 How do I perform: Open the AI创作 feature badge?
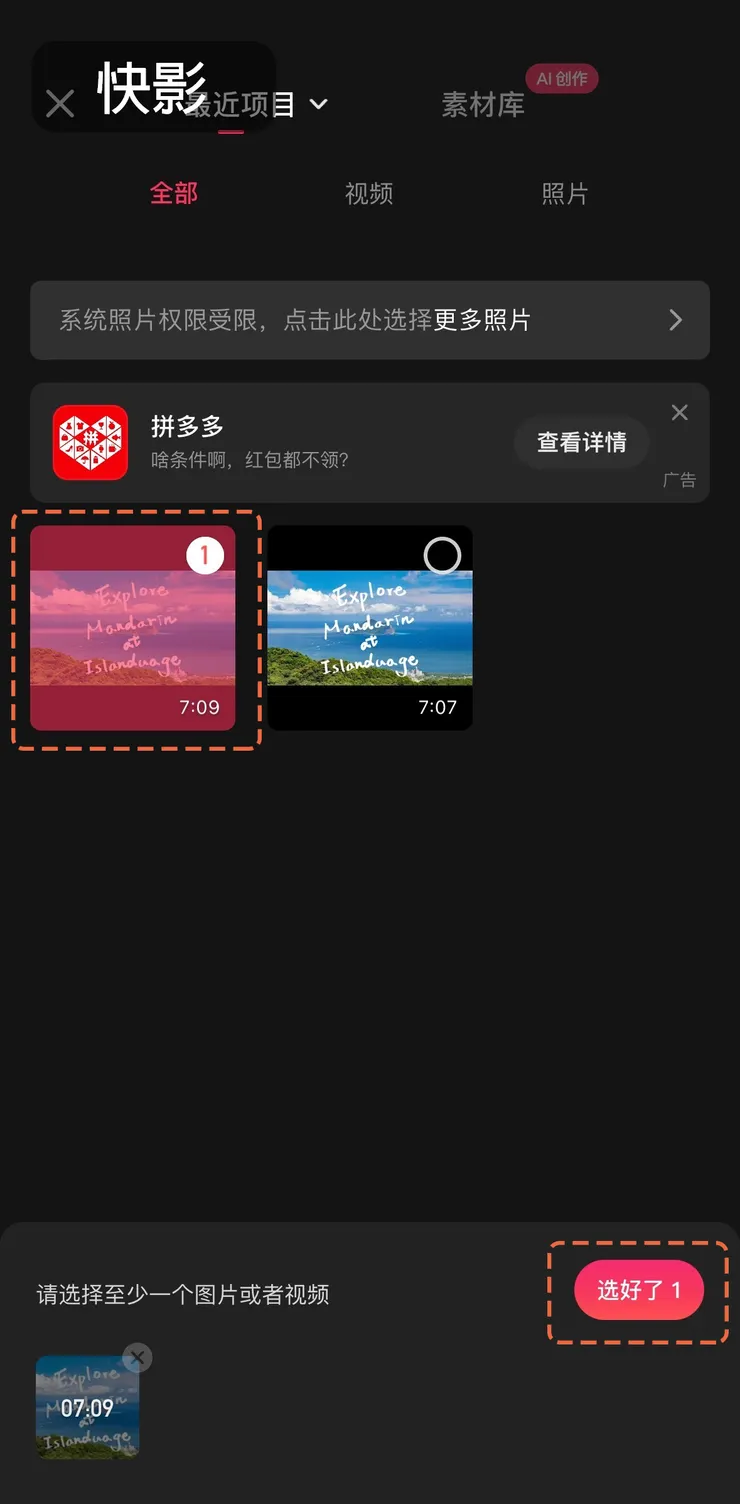(x=562, y=79)
